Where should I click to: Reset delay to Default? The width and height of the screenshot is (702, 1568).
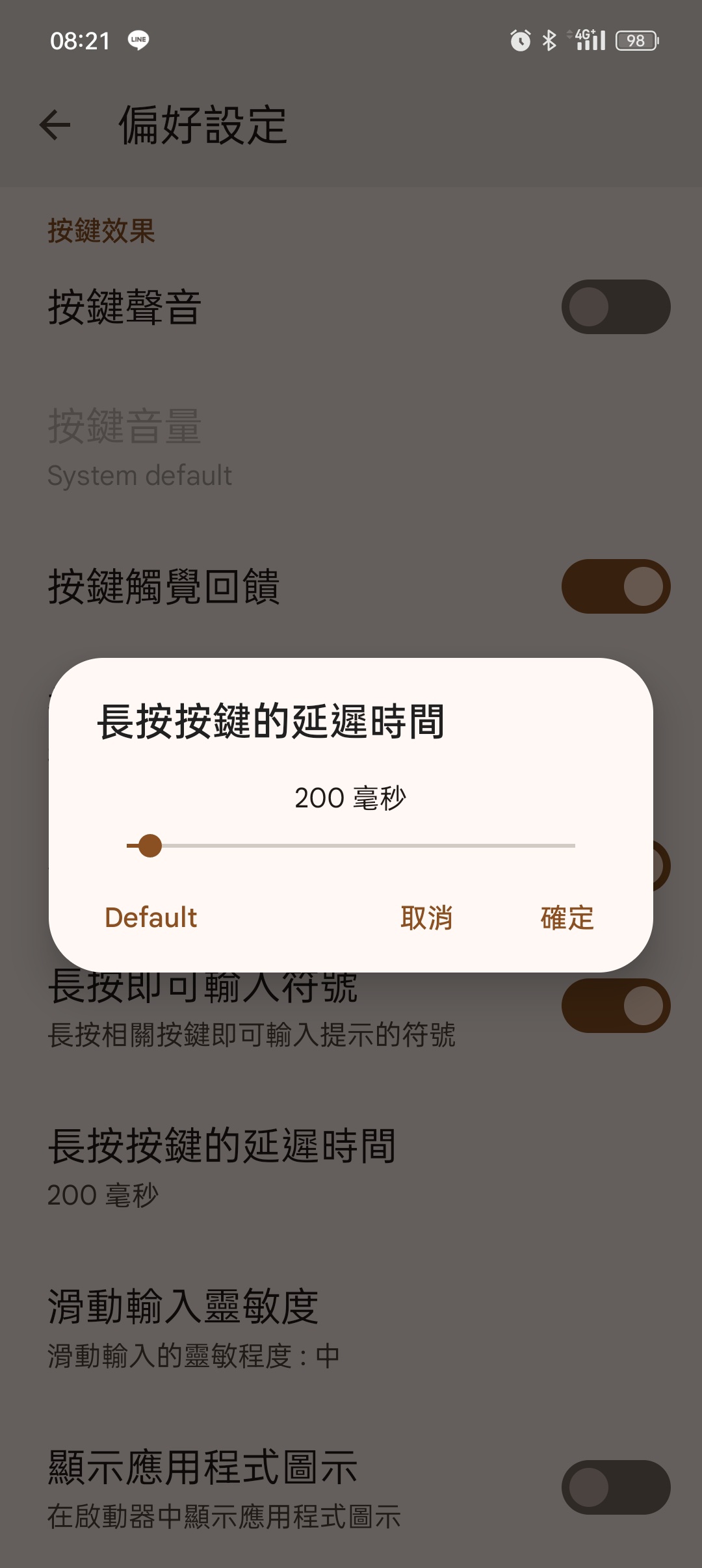[x=151, y=917]
